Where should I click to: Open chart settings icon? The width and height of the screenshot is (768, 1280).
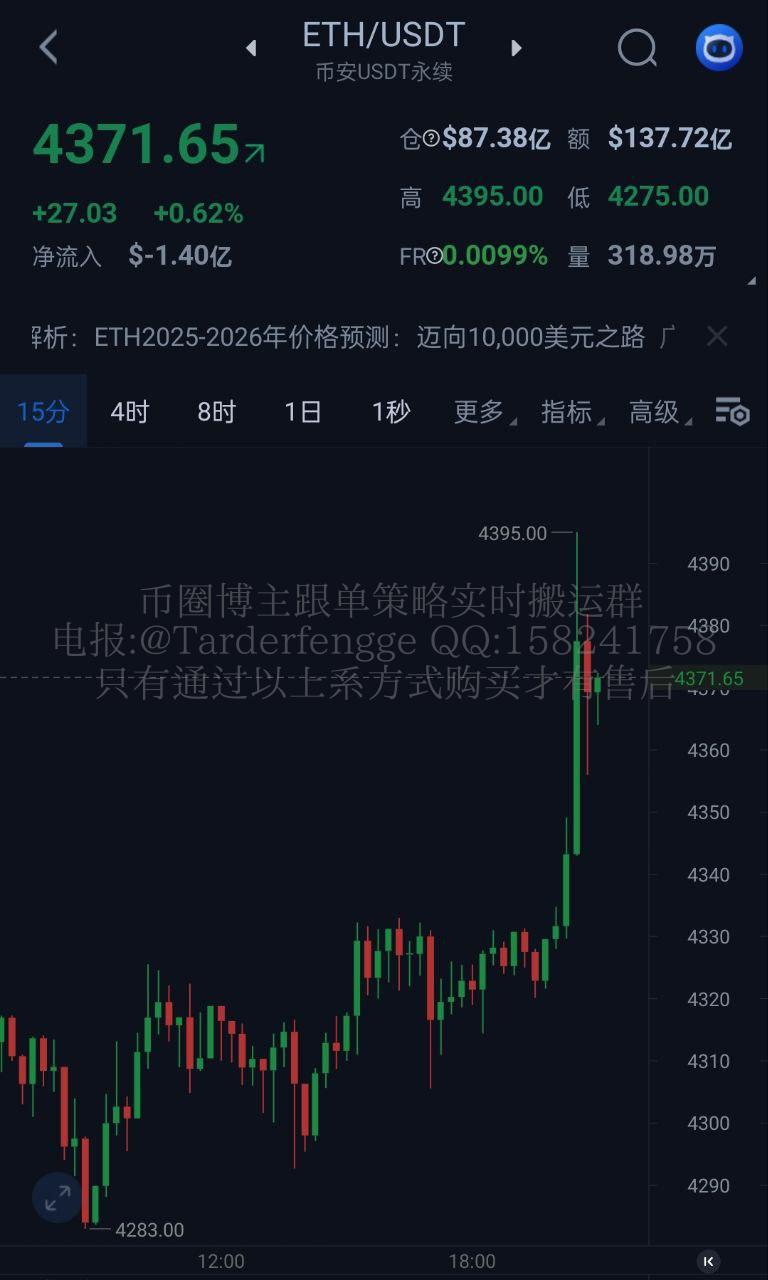point(732,411)
